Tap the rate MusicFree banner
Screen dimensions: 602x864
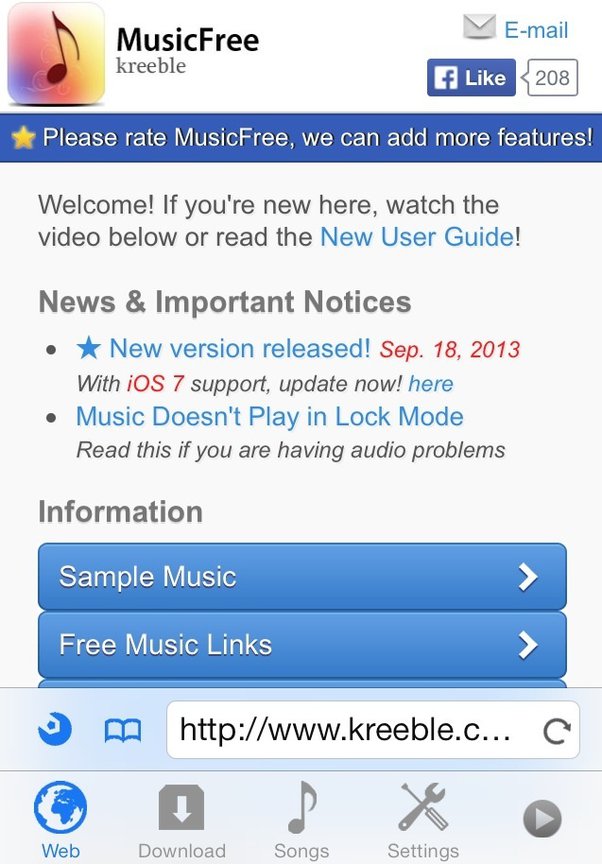click(x=301, y=137)
